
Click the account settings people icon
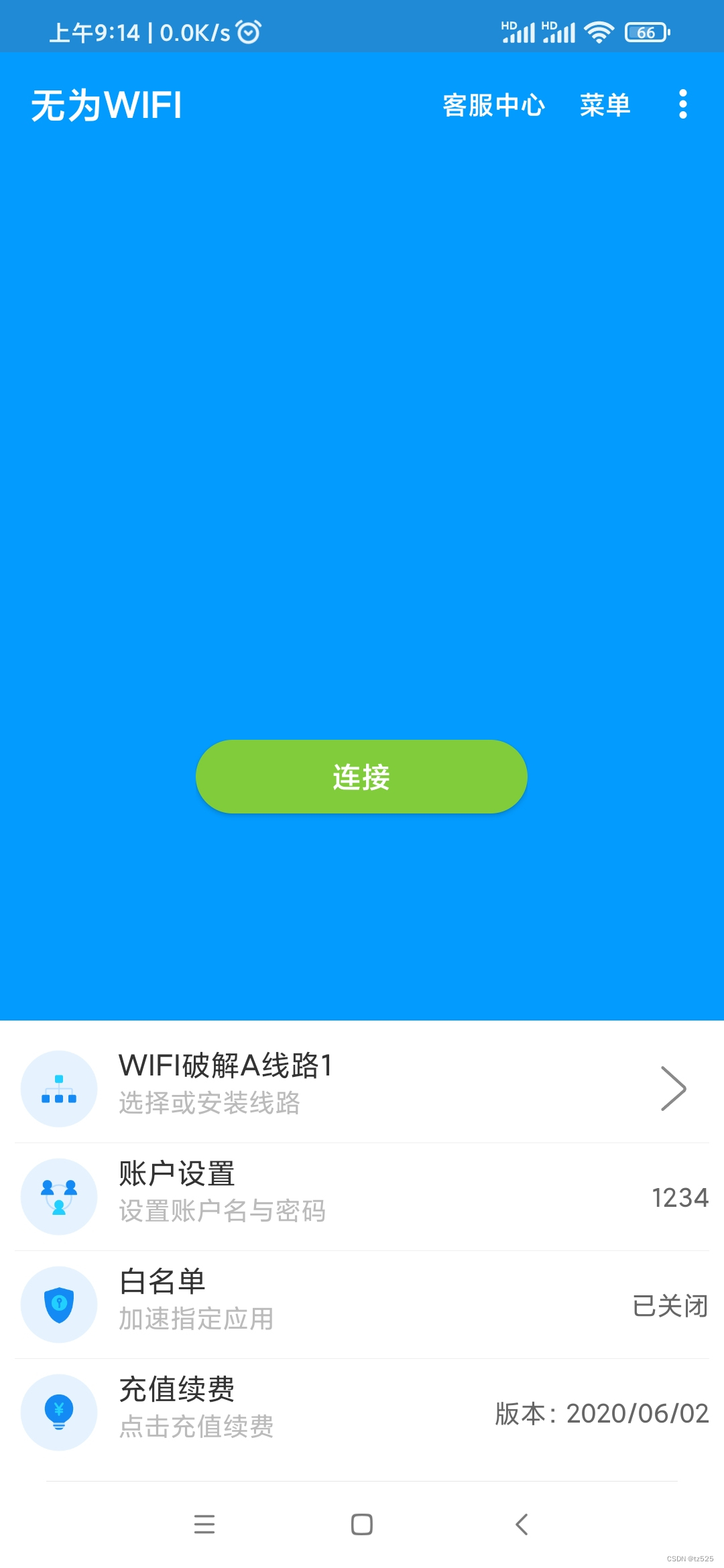[59, 1196]
